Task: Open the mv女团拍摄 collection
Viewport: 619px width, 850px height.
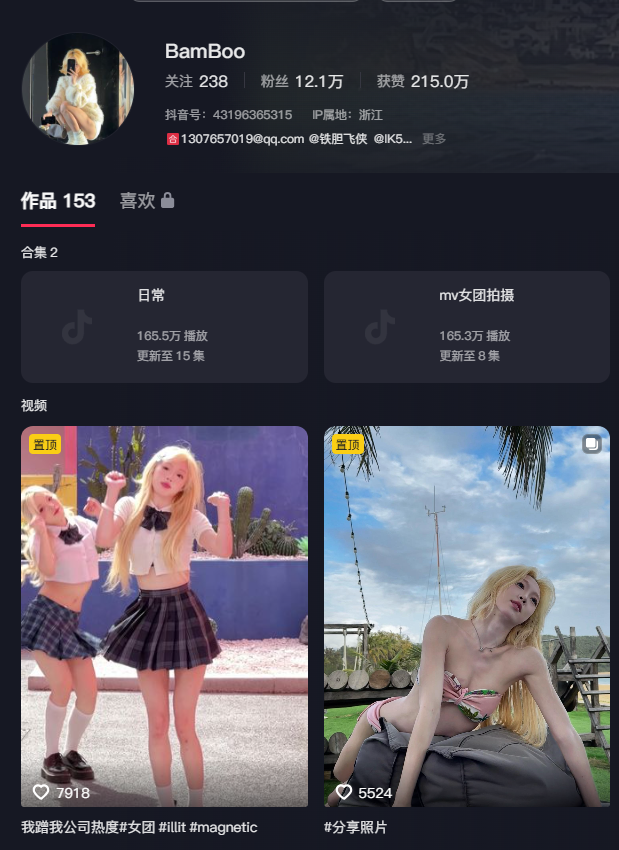Action: pos(466,327)
